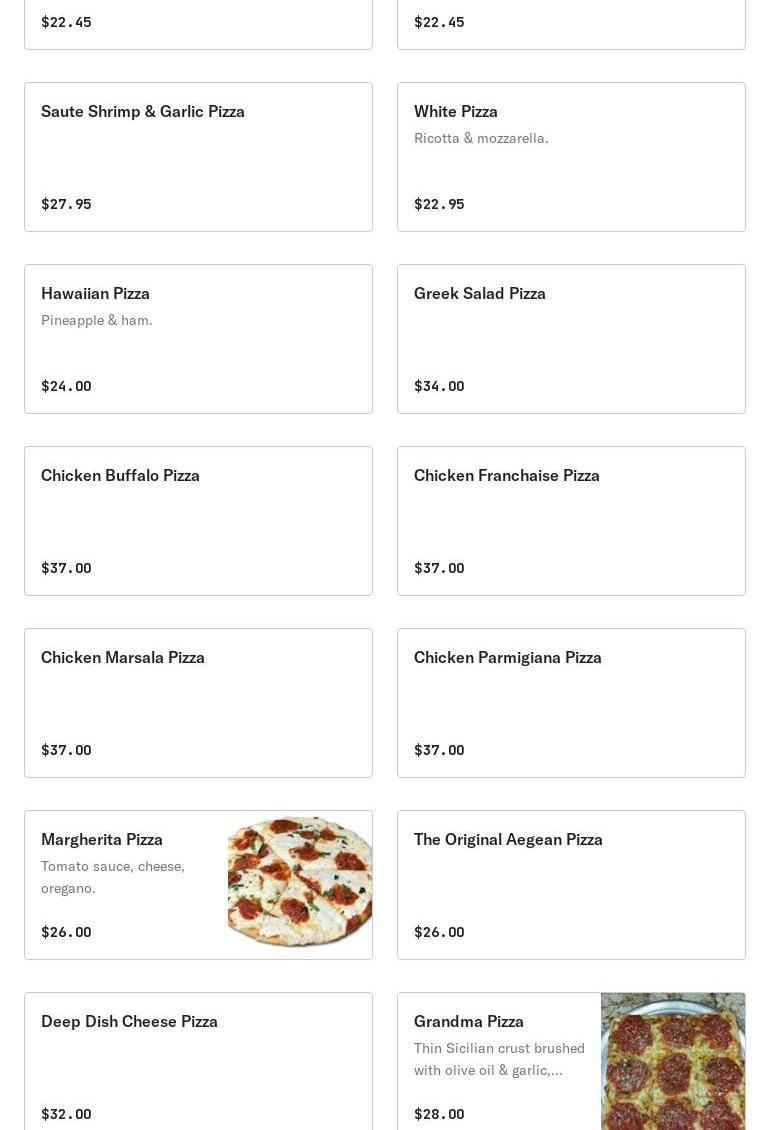The height and width of the screenshot is (1130, 770).
Task: Tap the Chicken Marsala Pizza card
Action: point(198,703)
